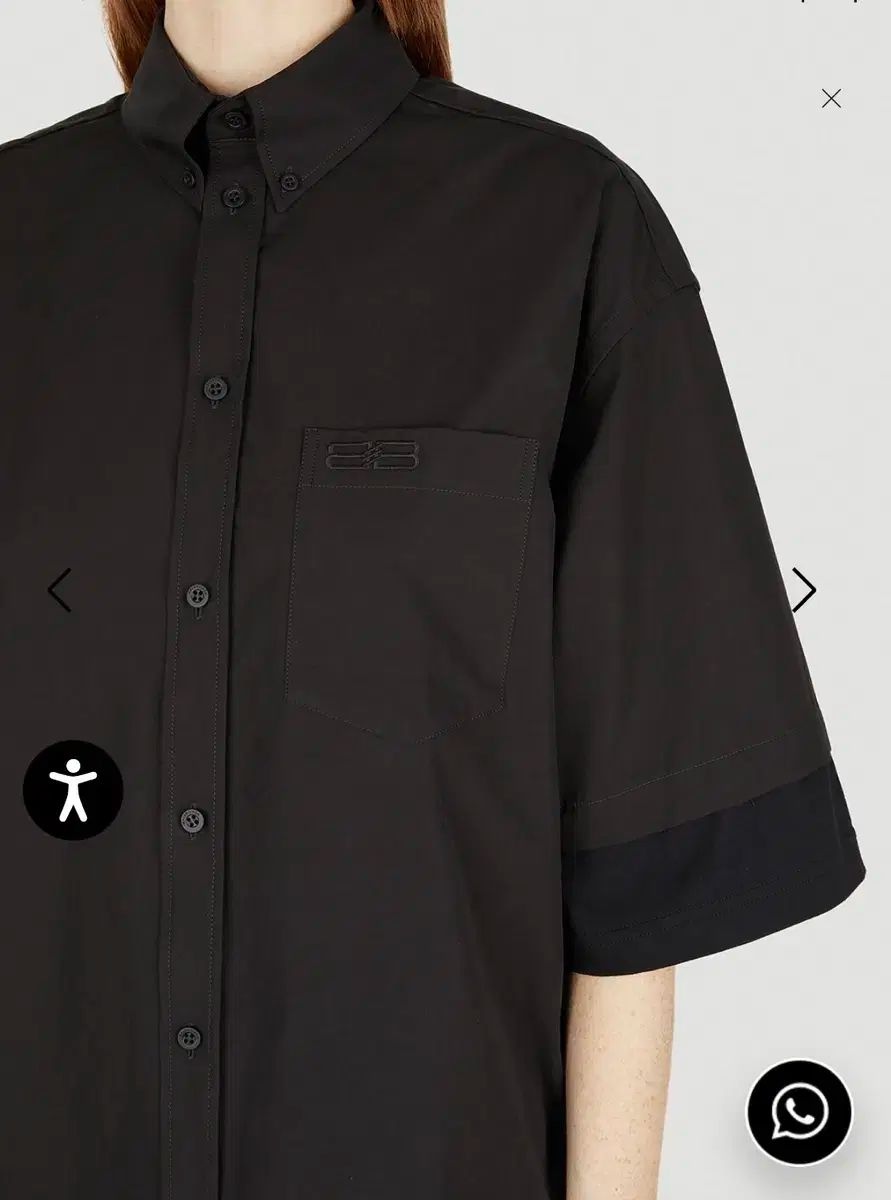The image size is (891, 1200).
Task: Go to the previous product image
Action: click(60, 590)
